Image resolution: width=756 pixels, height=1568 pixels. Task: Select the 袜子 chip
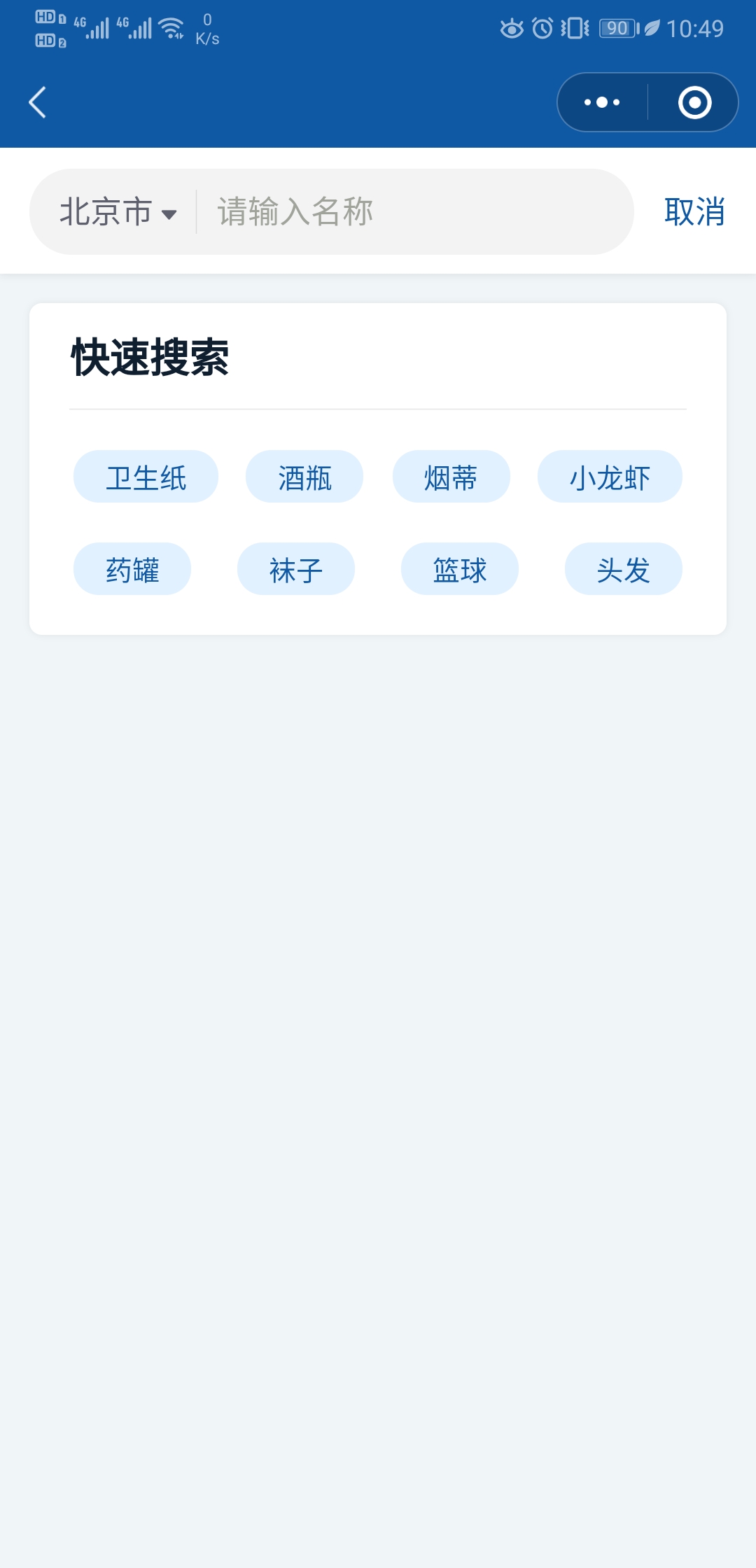(x=296, y=569)
